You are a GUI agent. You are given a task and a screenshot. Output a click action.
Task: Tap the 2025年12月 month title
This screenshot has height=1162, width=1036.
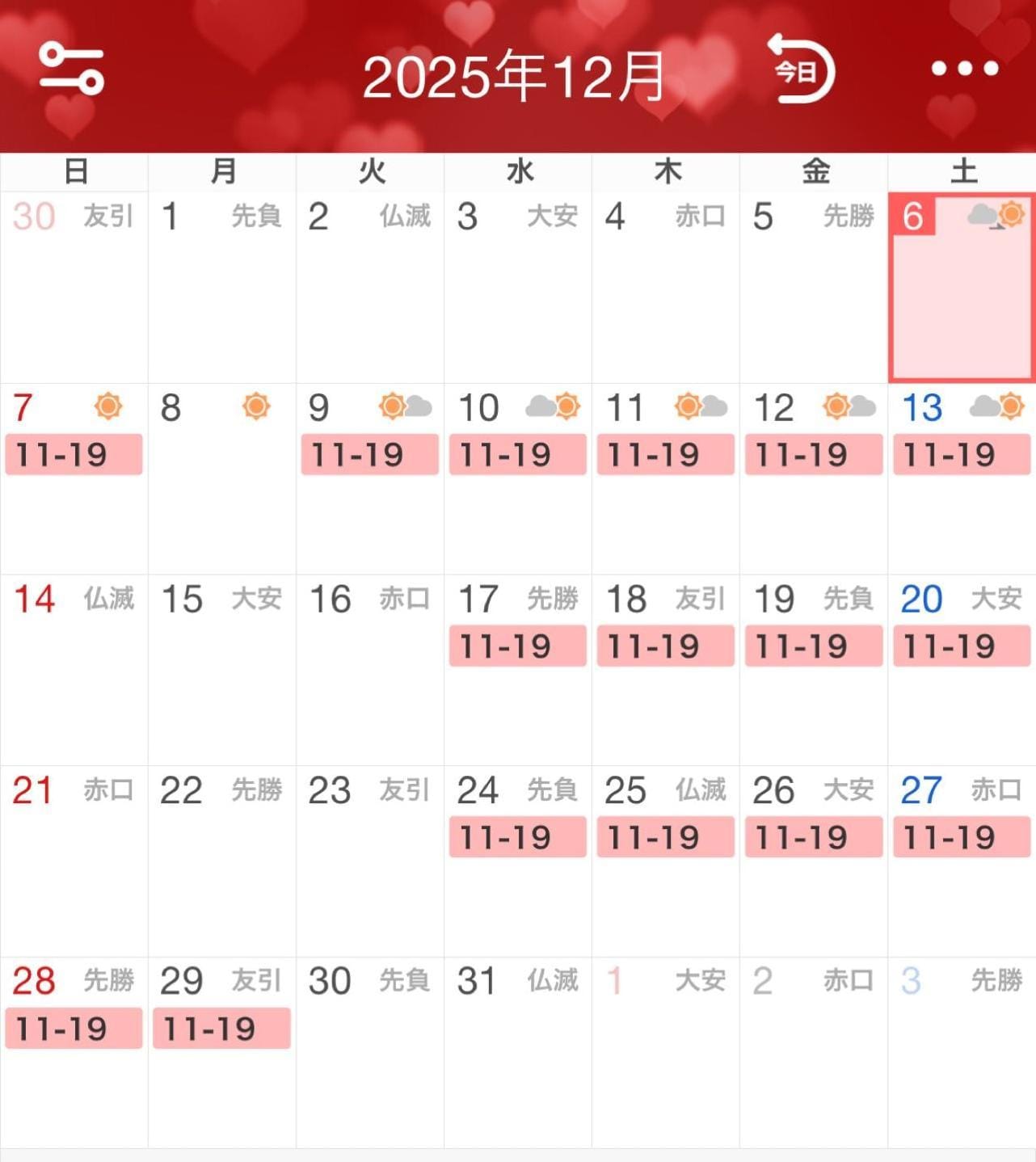tap(513, 77)
